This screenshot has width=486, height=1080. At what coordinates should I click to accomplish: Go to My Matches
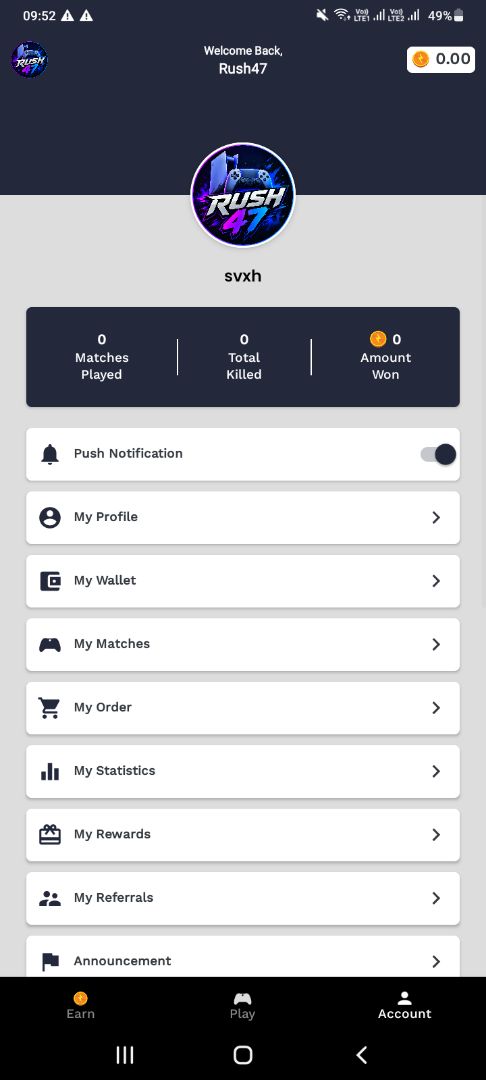click(243, 644)
